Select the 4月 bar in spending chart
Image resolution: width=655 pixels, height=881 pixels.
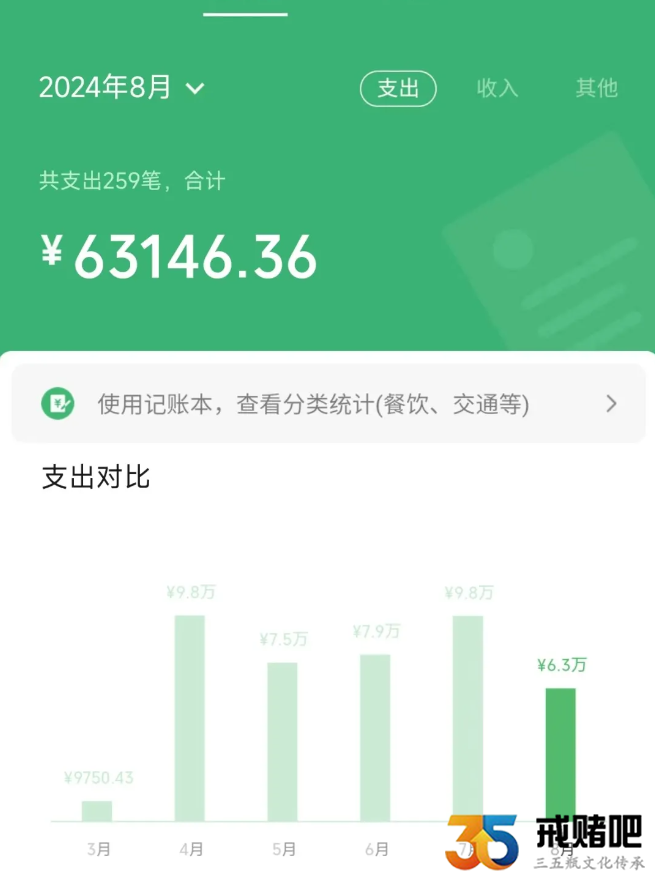(x=190, y=718)
